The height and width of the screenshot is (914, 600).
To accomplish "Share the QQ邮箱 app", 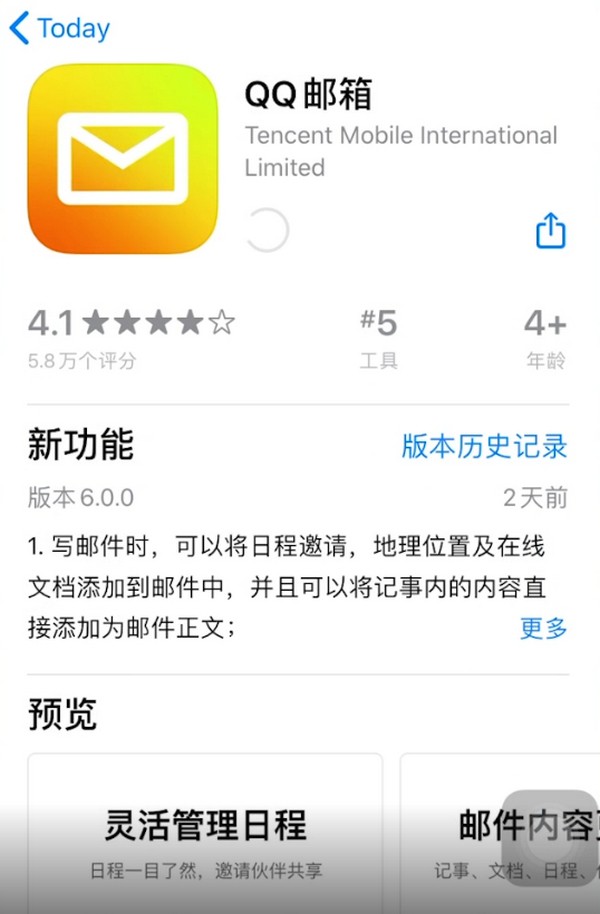I will 550,231.
